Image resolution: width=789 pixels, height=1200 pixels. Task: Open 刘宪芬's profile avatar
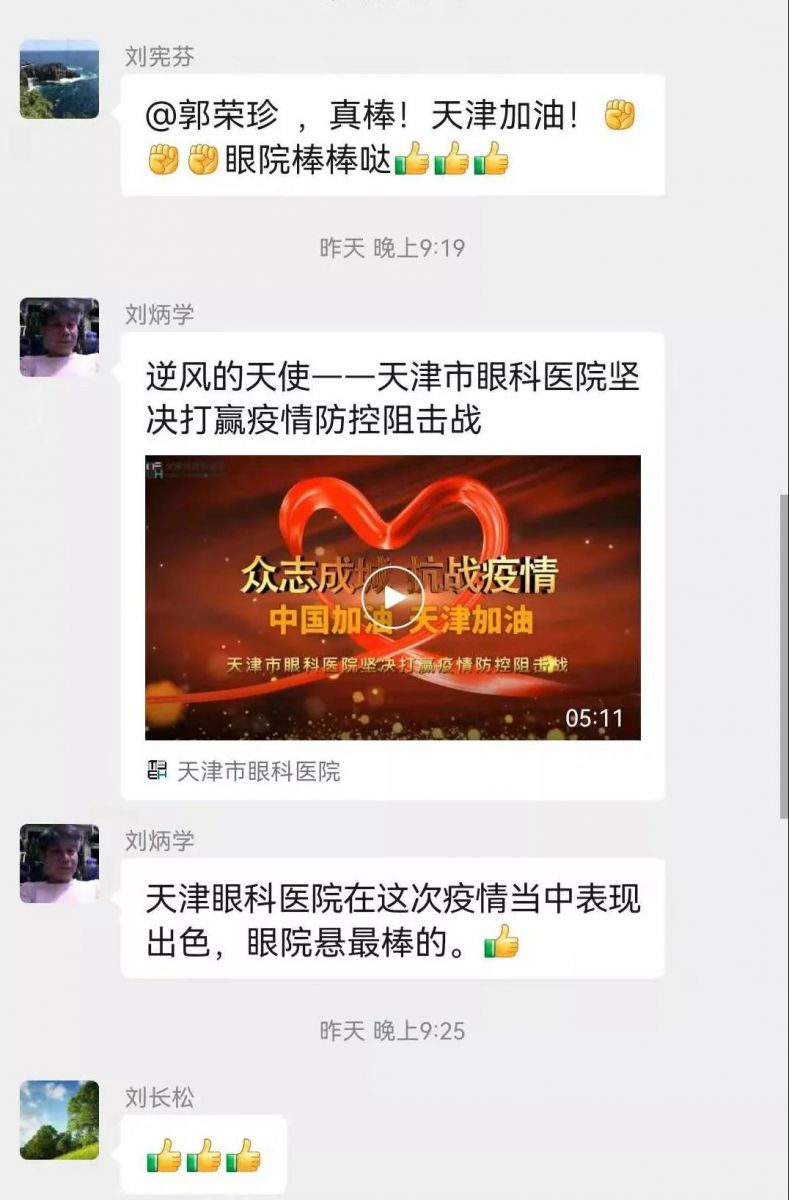[59, 79]
